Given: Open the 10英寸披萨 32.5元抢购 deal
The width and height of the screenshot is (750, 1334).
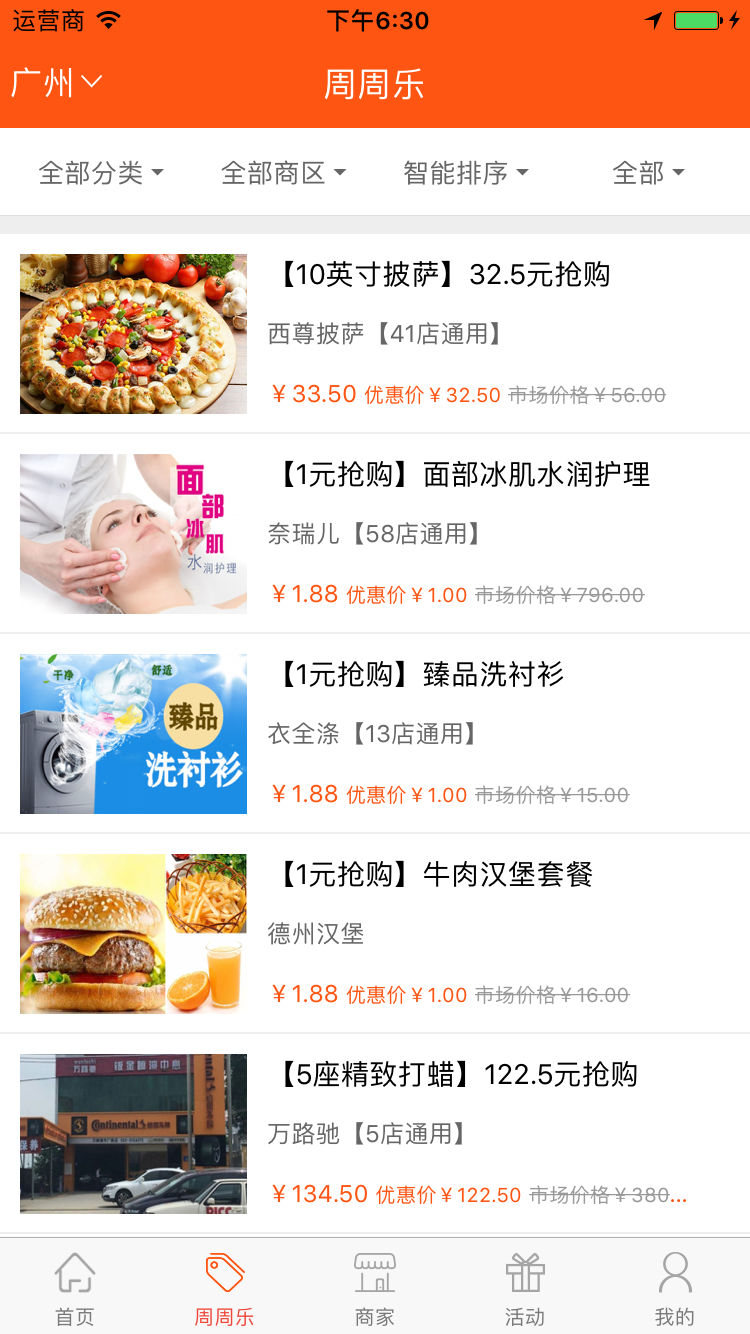Looking at the screenshot, I should (440, 275).
